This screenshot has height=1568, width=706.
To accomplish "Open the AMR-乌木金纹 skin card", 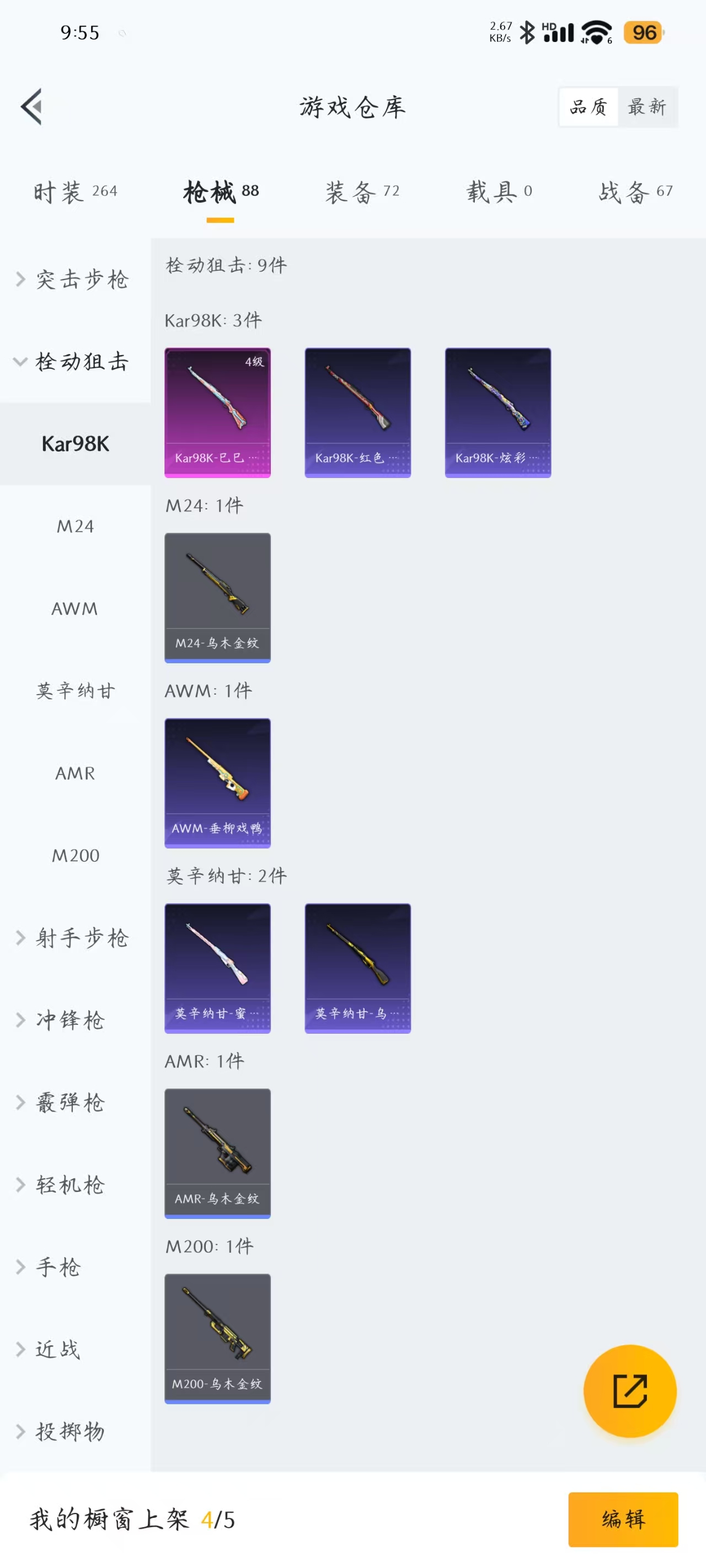I will 217,1153.
